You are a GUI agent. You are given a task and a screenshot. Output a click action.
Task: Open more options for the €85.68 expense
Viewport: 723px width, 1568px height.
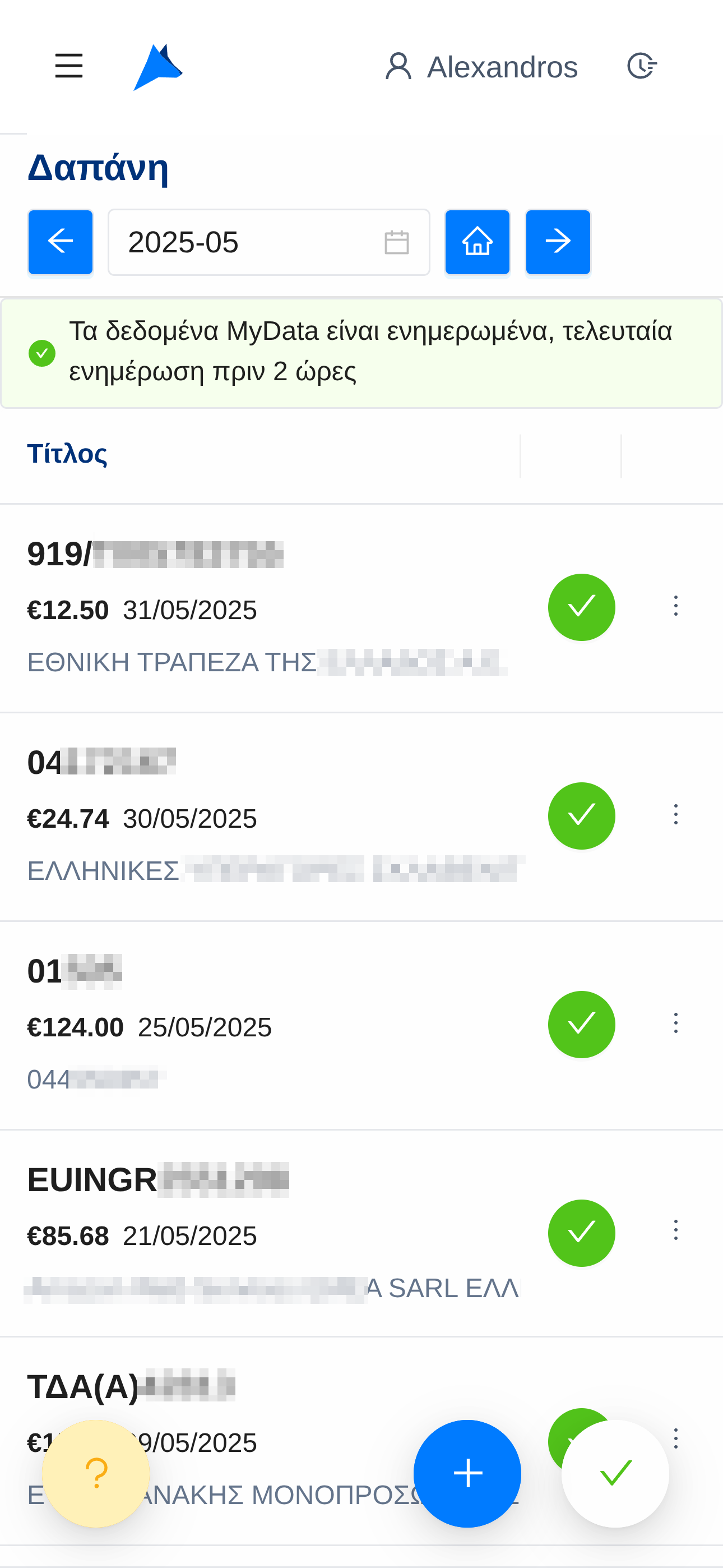pos(675,1230)
